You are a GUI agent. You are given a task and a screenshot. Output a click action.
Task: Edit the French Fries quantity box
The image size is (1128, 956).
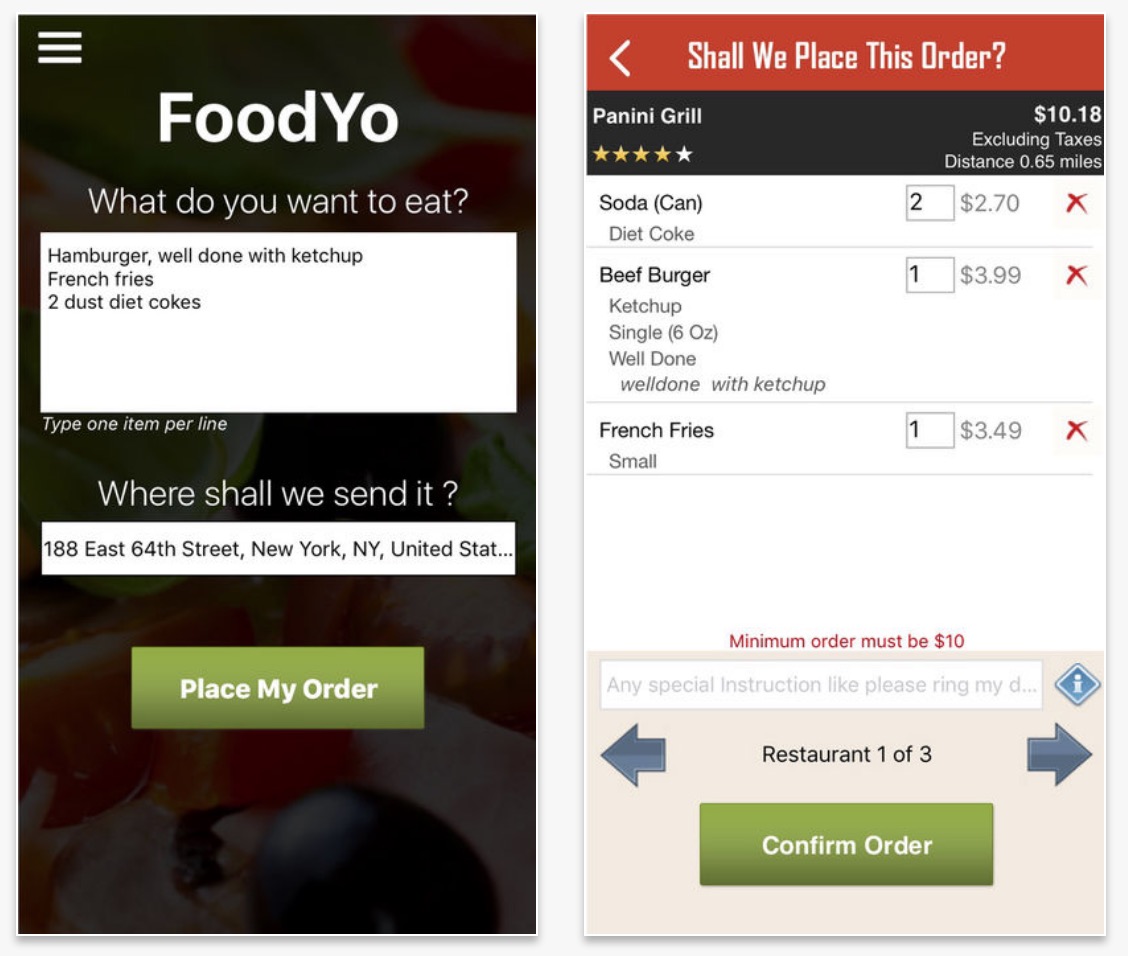[929, 431]
